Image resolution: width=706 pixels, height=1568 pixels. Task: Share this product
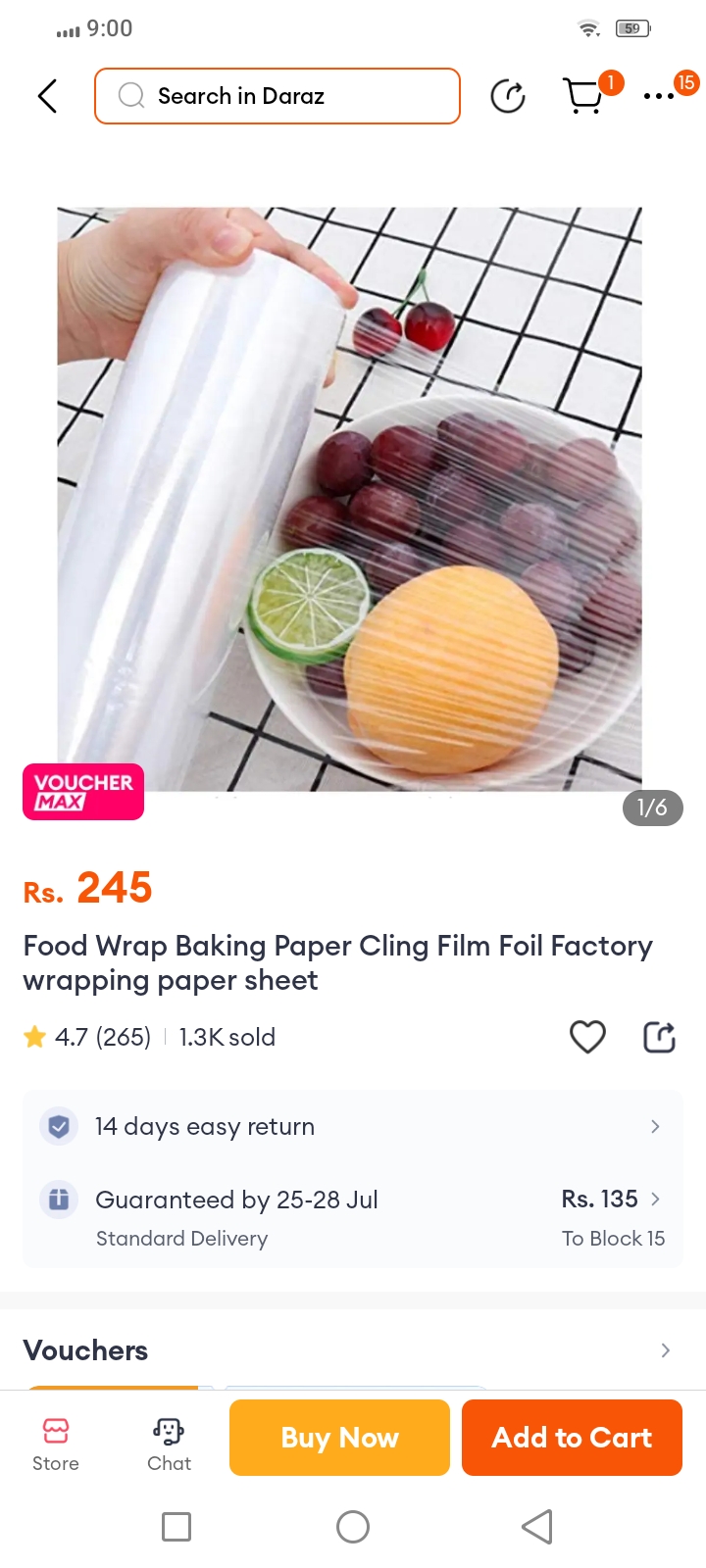[x=659, y=1037]
